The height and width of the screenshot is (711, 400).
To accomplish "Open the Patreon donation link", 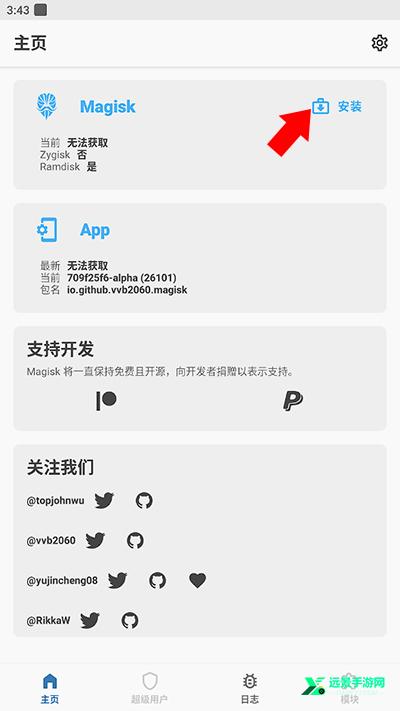I will [106, 401].
